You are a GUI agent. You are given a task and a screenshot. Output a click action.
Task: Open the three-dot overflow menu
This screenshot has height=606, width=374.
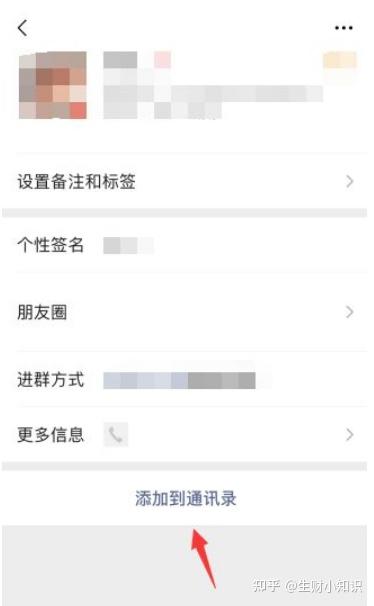(343, 28)
